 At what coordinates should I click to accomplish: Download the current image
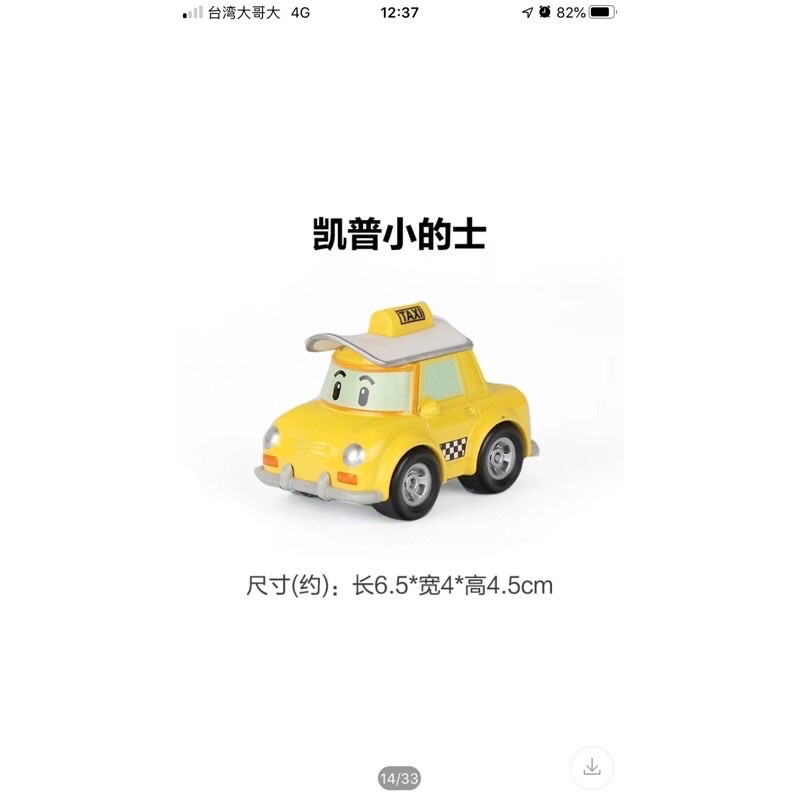click(x=592, y=767)
